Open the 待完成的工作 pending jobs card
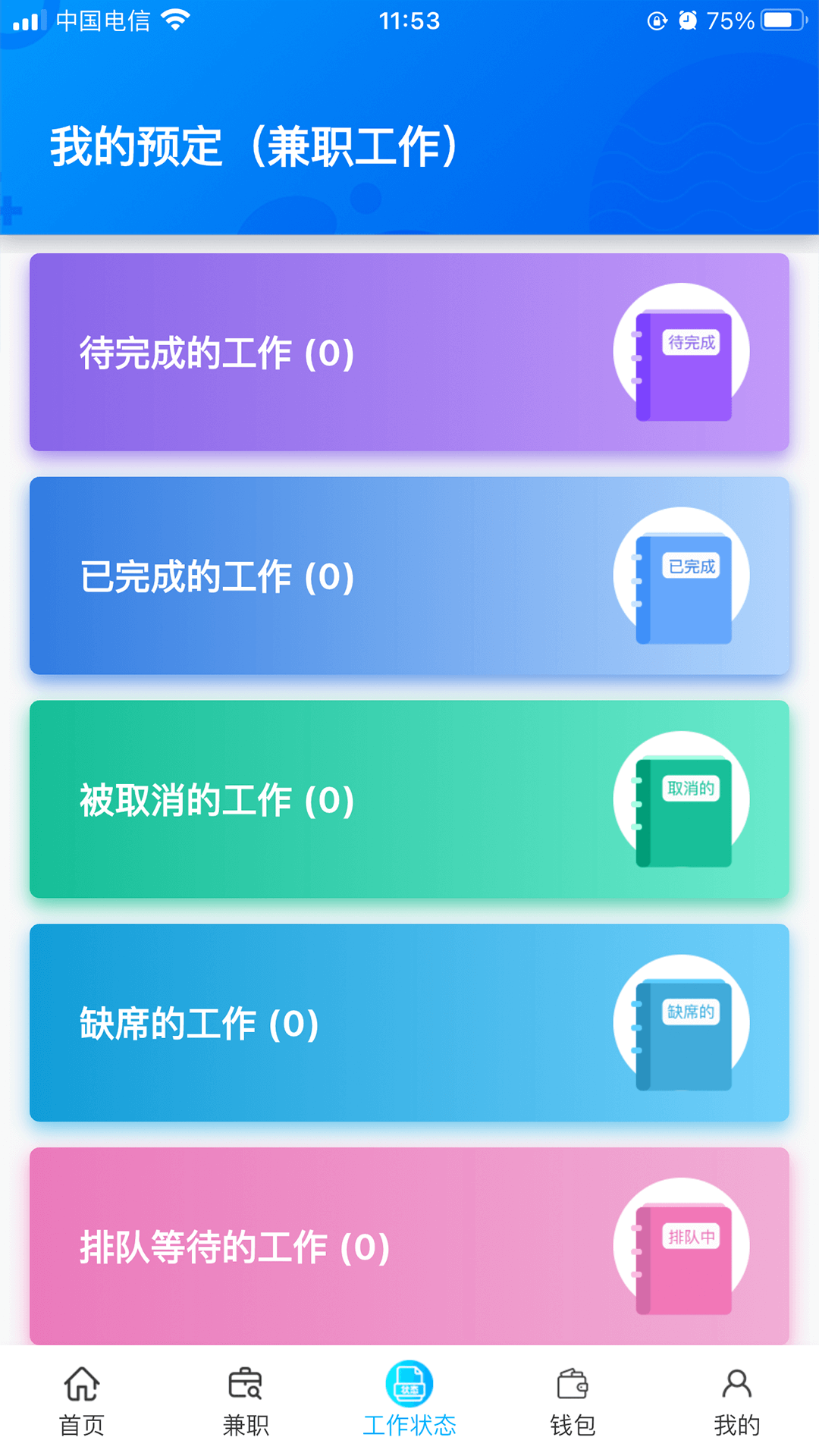Viewport: 819px width, 1456px height. pos(409,351)
